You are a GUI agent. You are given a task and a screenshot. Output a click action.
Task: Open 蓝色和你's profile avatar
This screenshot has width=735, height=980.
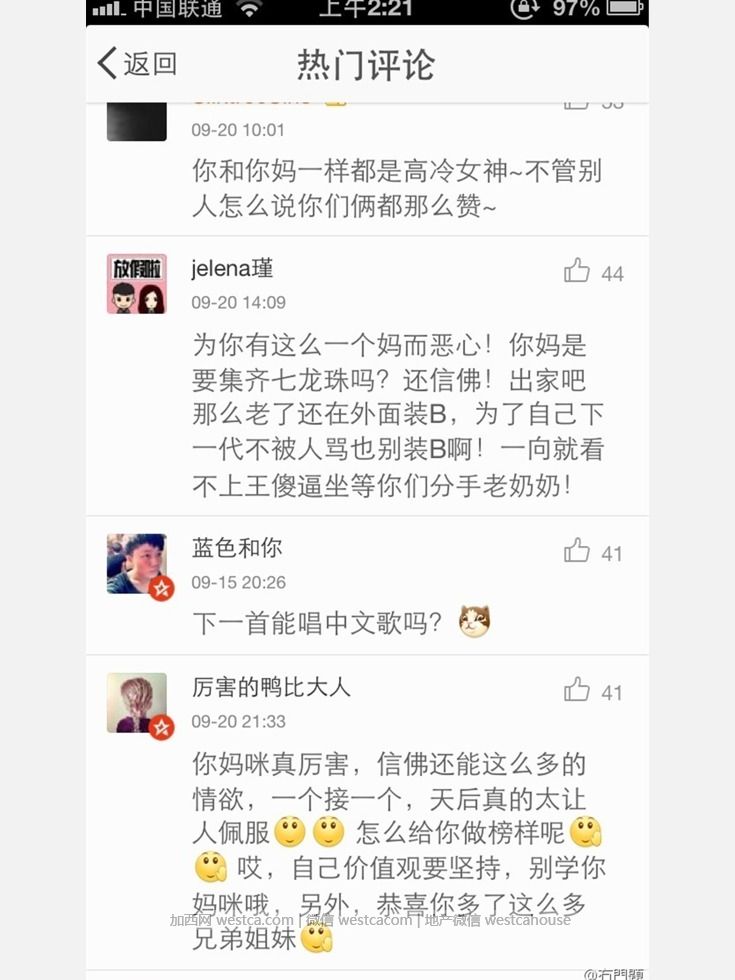coord(137,564)
